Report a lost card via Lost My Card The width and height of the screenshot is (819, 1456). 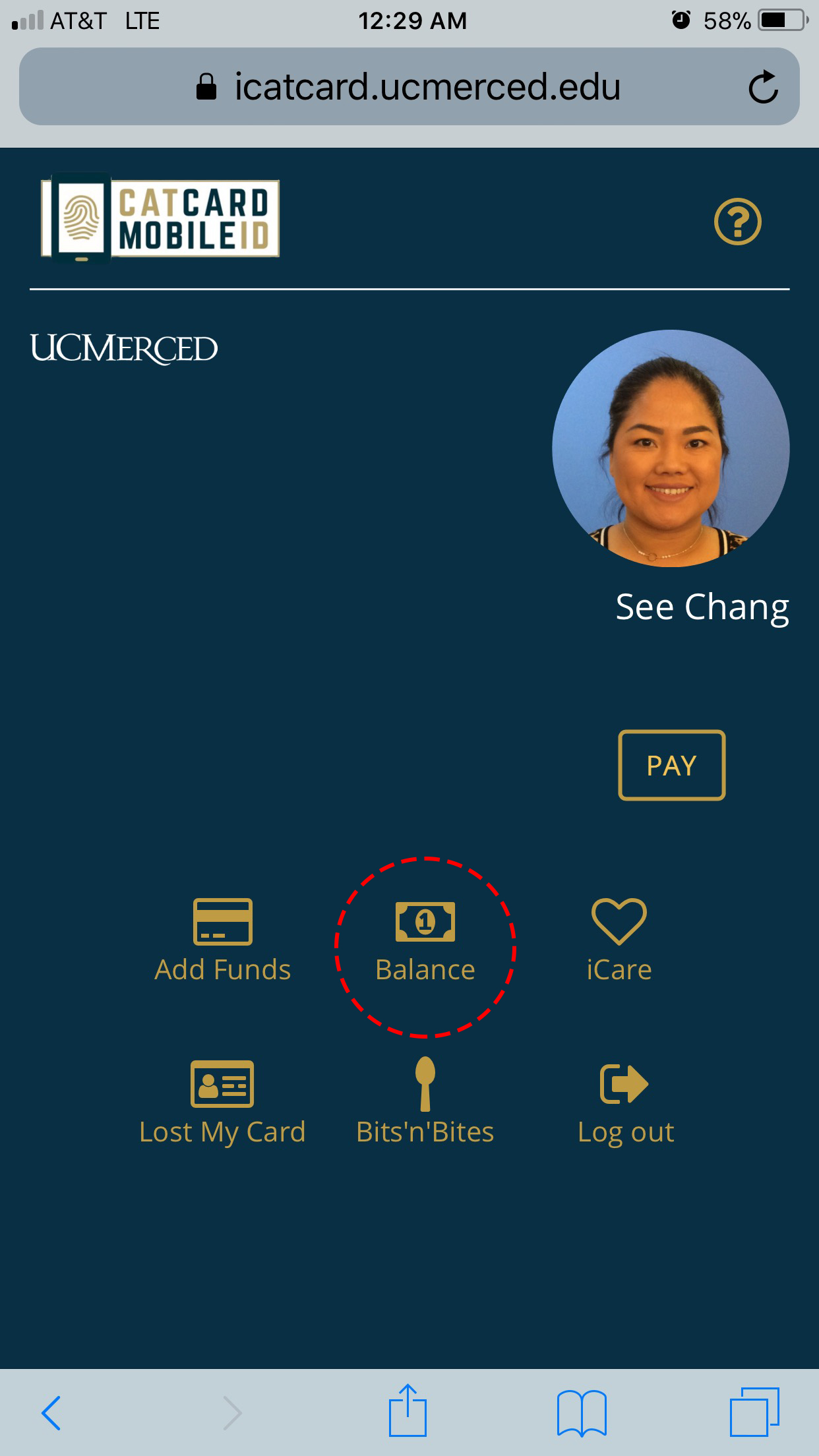[222, 1103]
